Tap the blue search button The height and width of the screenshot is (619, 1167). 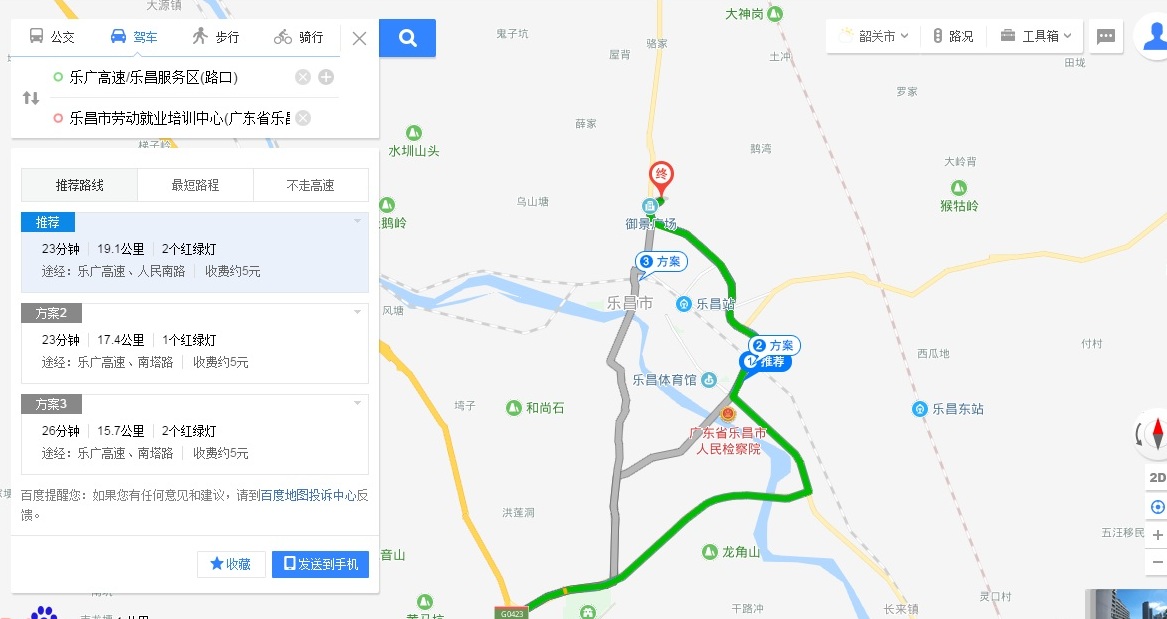[407, 38]
